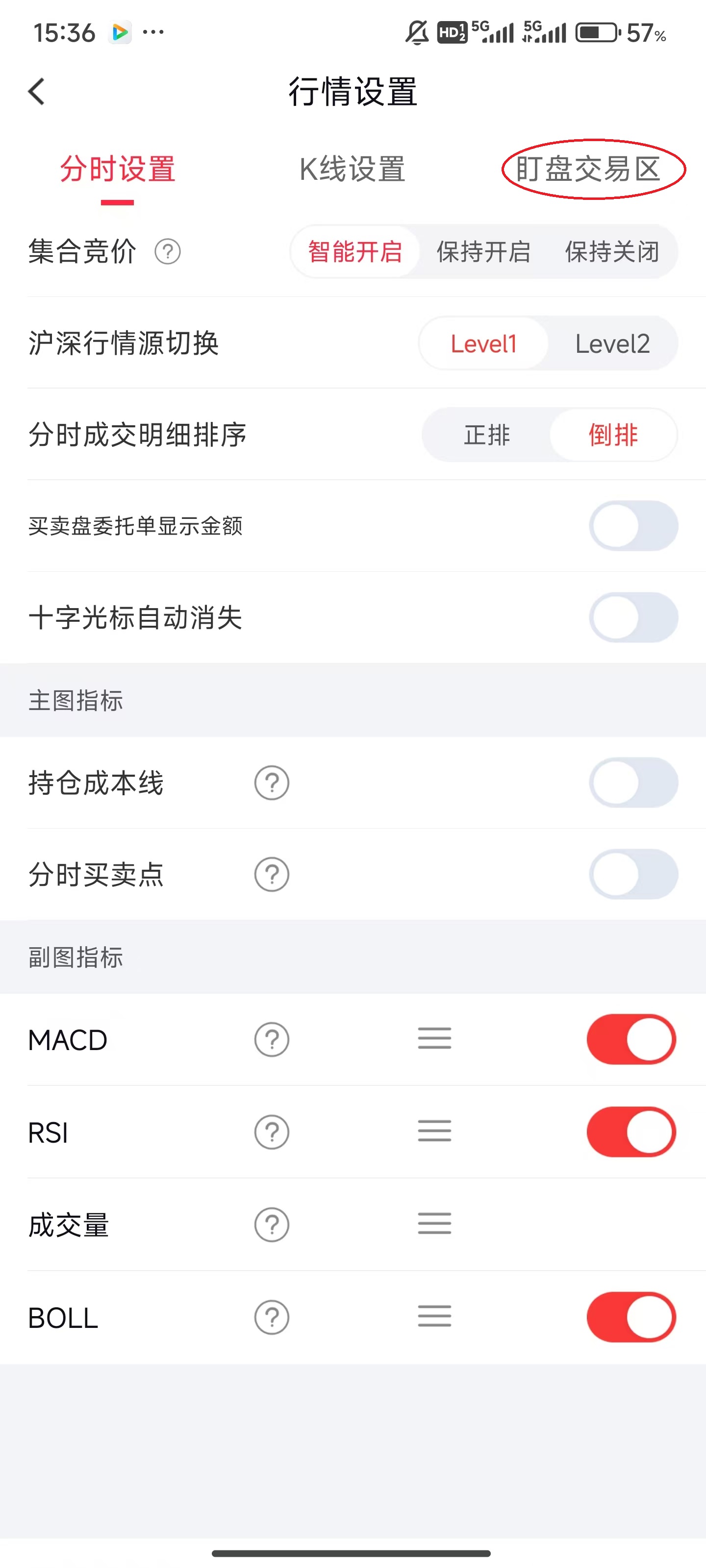Switch to the K线设置 tab
706x1568 pixels.
(352, 171)
